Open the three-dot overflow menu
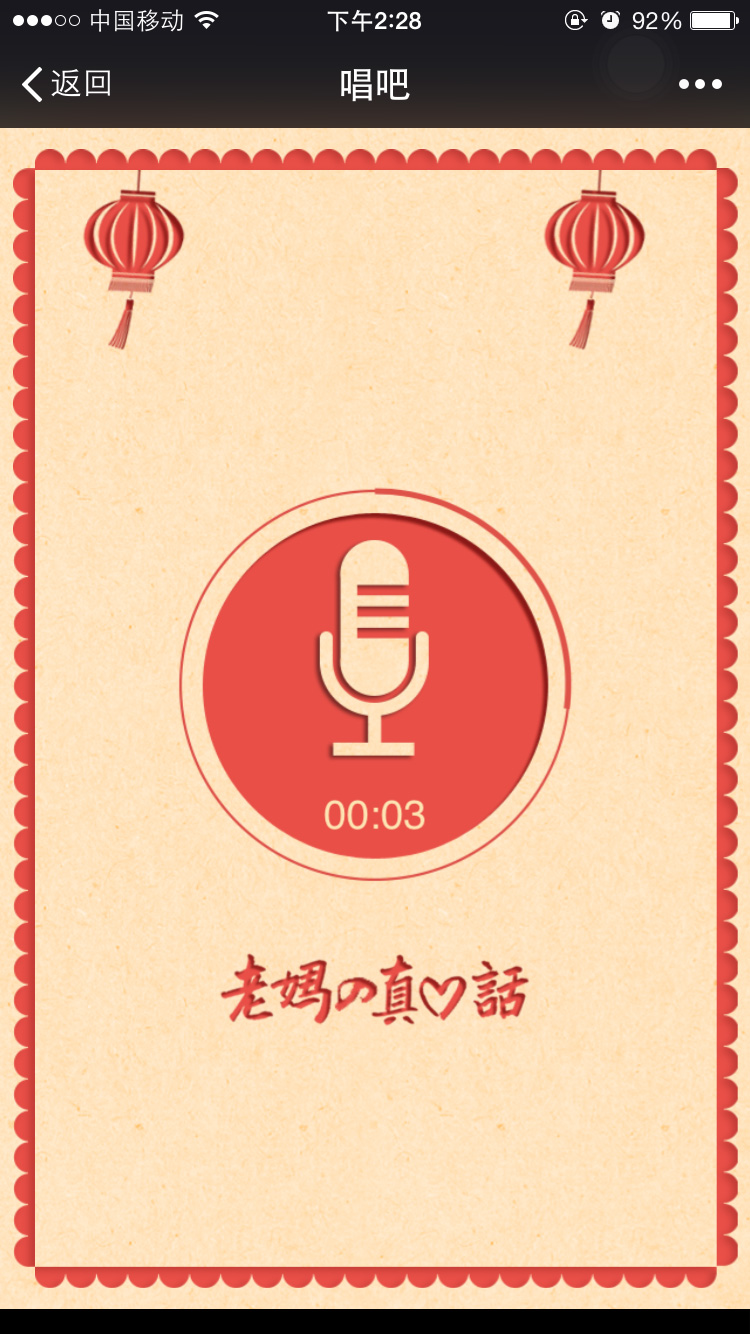The width and height of the screenshot is (750, 1334). coord(700,85)
